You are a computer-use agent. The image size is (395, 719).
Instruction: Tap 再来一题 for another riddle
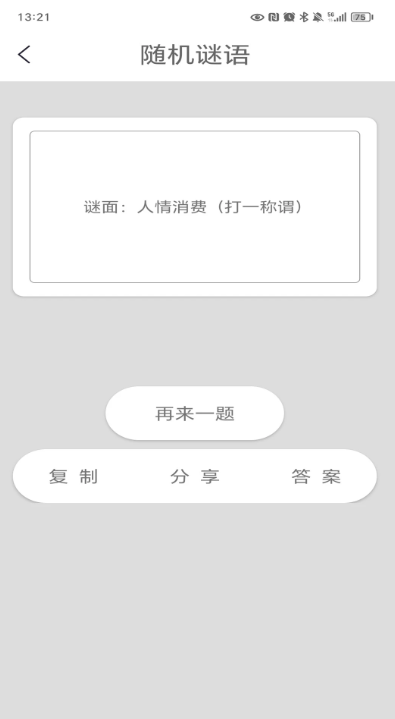click(x=195, y=413)
